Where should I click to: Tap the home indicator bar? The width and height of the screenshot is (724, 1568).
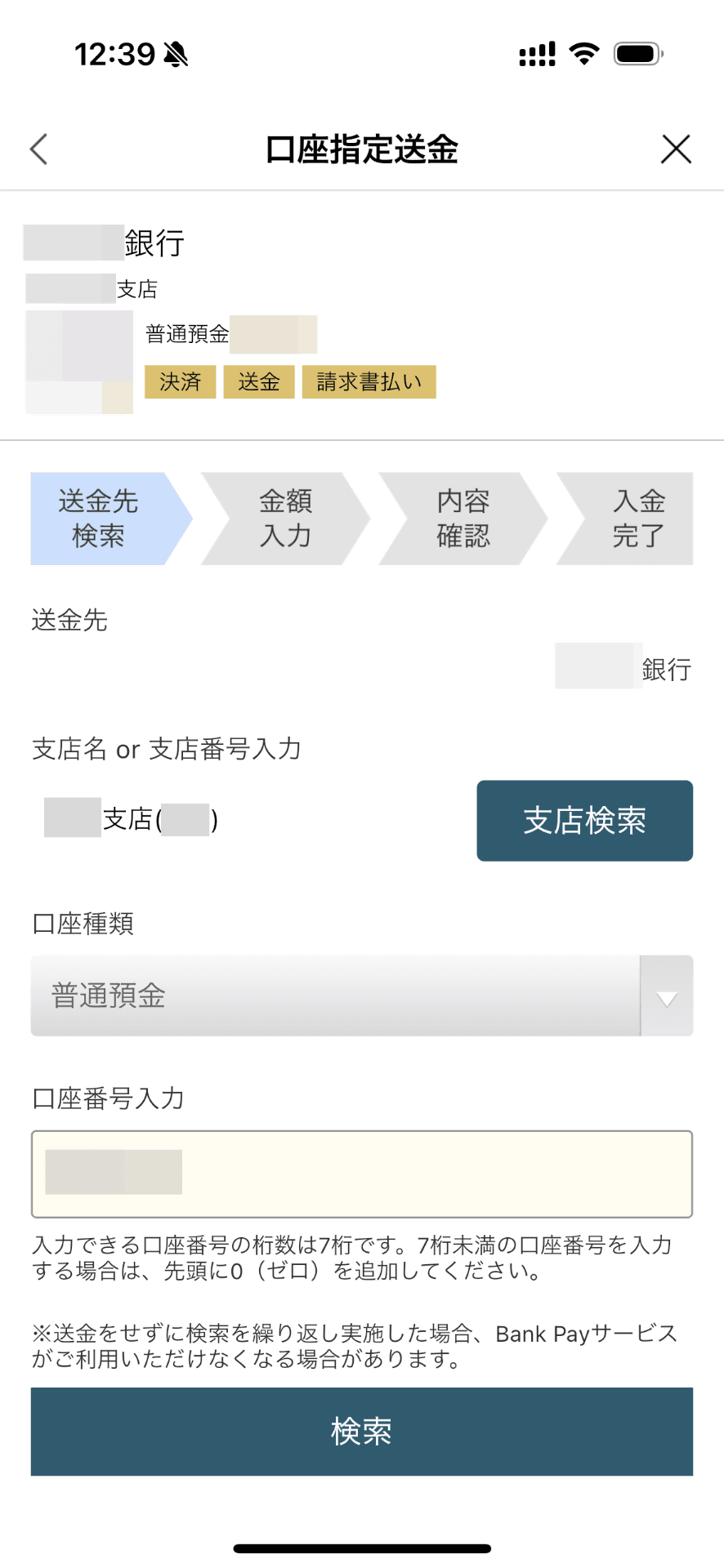[362, 1544]
